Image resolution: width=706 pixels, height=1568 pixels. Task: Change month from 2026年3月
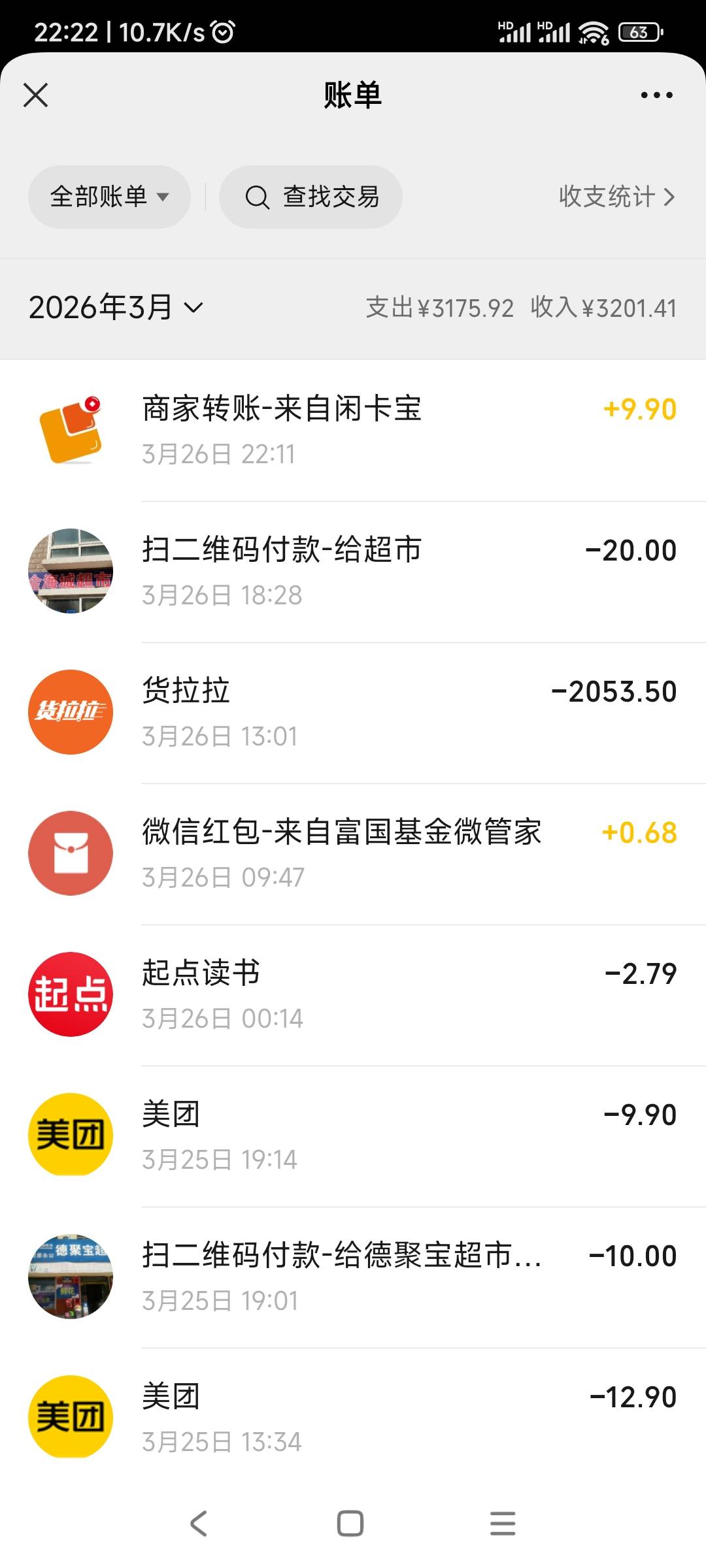[116, 308]
